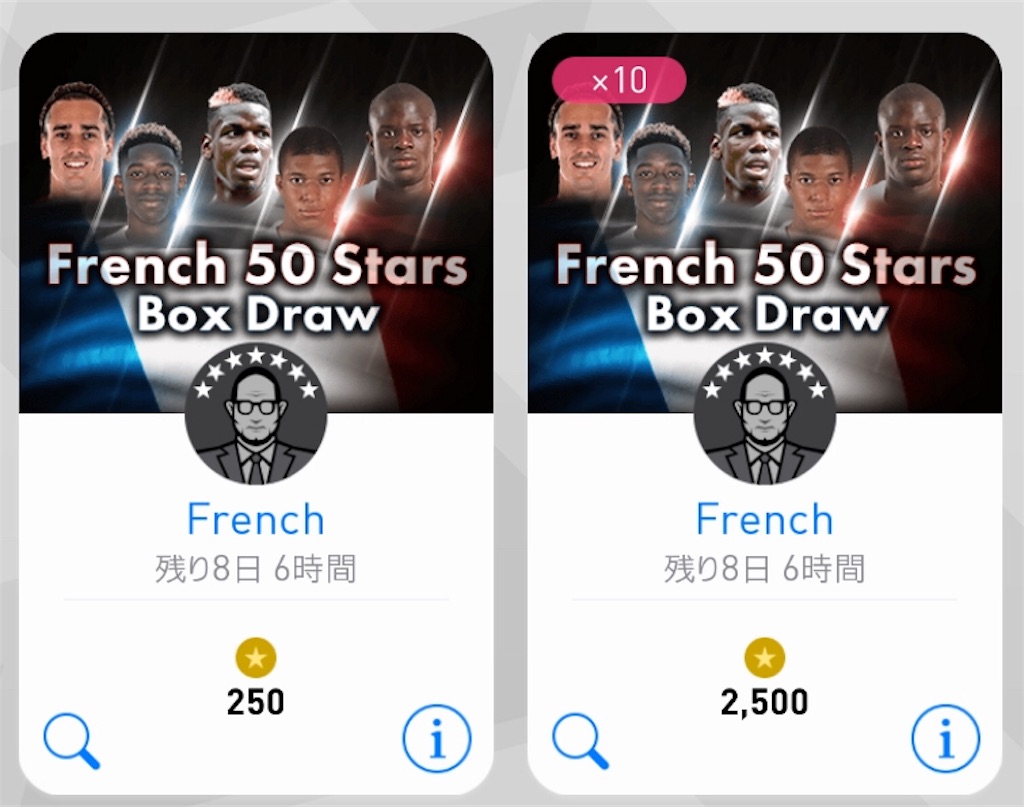Open the info icon on the 250-coin card
Screen dimensions: 1024x807
(x=436, y=739)
